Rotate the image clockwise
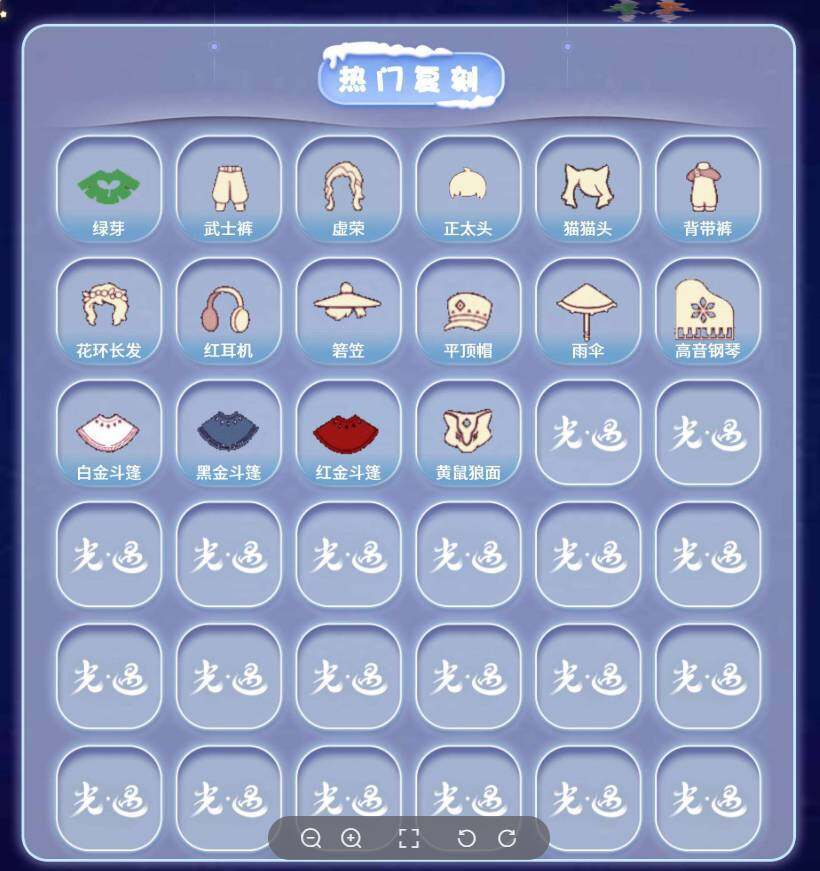 (507, 838)
